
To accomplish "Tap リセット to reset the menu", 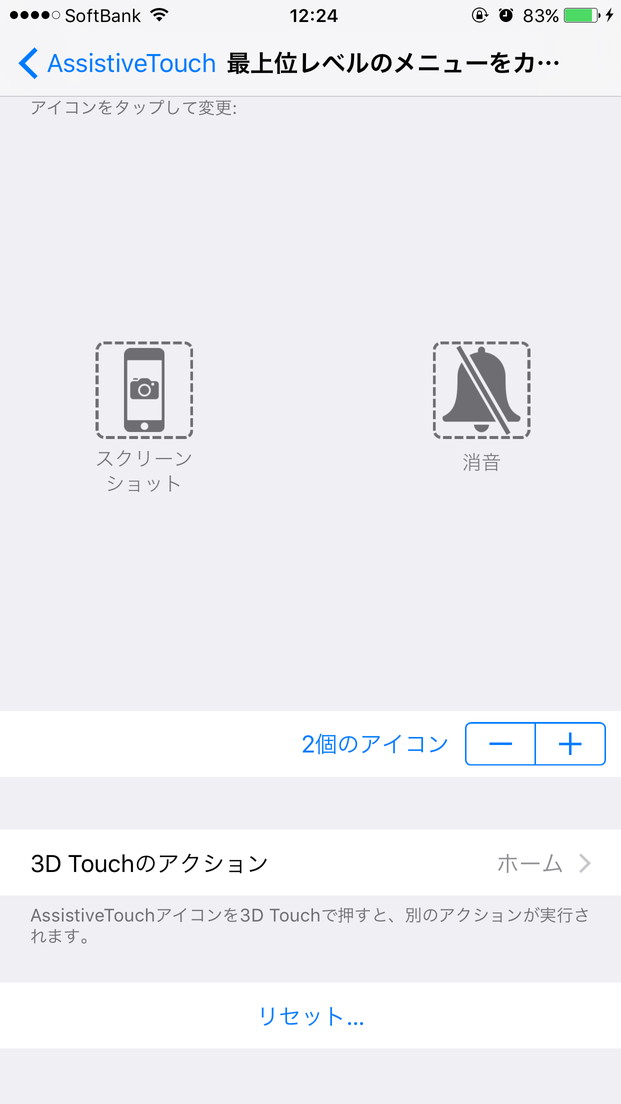I will pos(310,1017).
